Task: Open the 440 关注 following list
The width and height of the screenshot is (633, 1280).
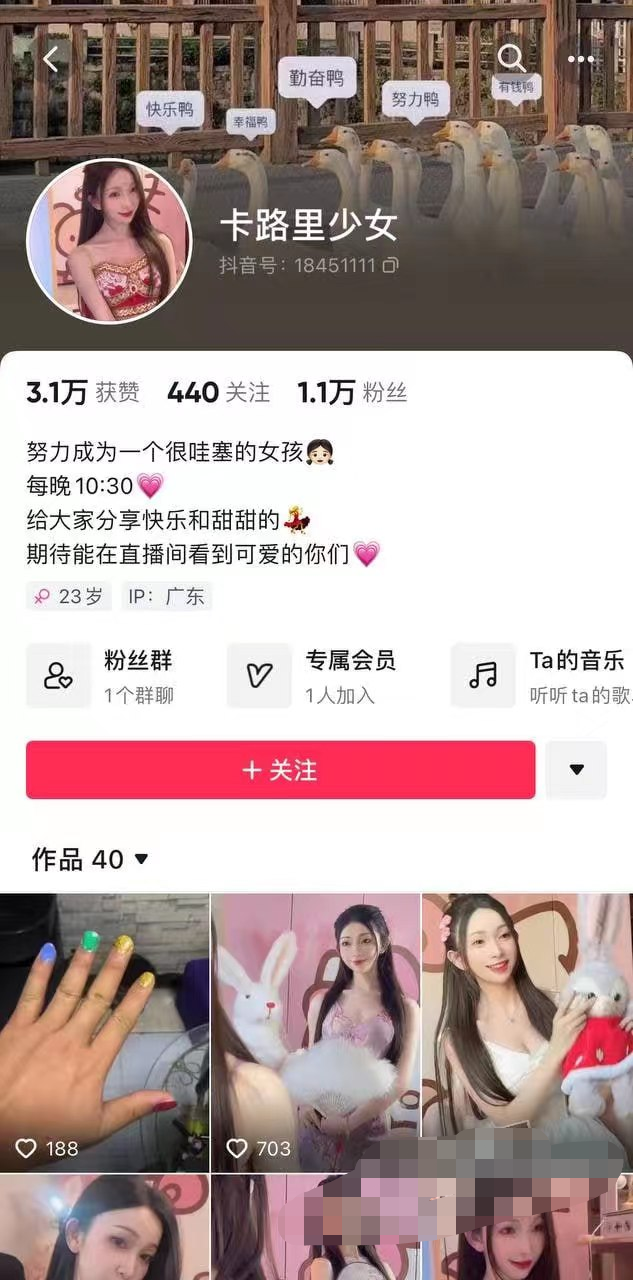Action: (x=219, y=393)
